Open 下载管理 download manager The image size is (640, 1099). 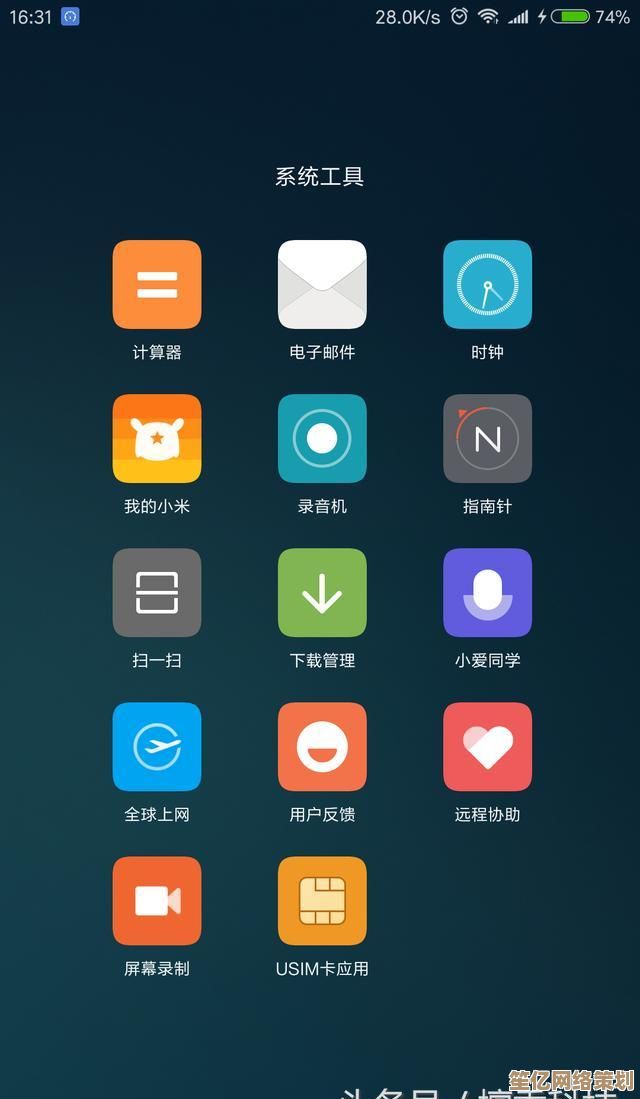coord(322,593)
